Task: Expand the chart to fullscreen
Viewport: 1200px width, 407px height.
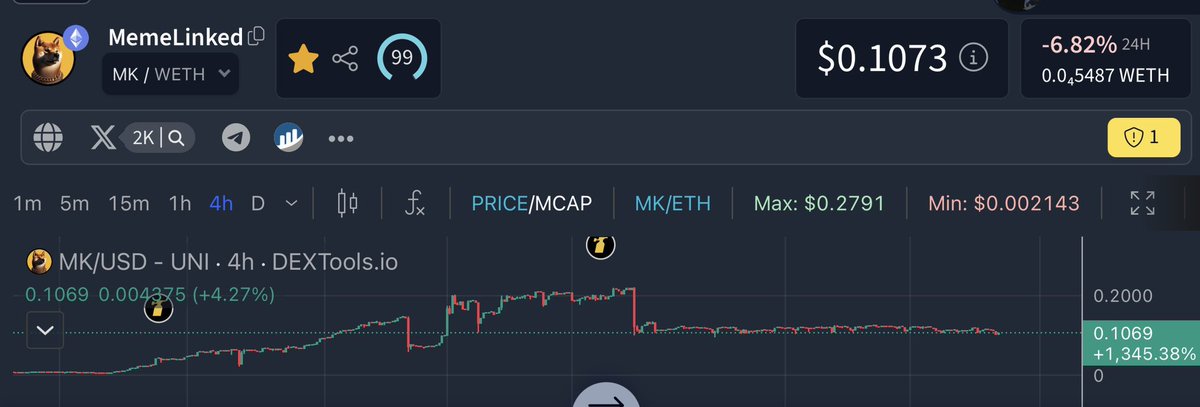Action: point(1142,203)
